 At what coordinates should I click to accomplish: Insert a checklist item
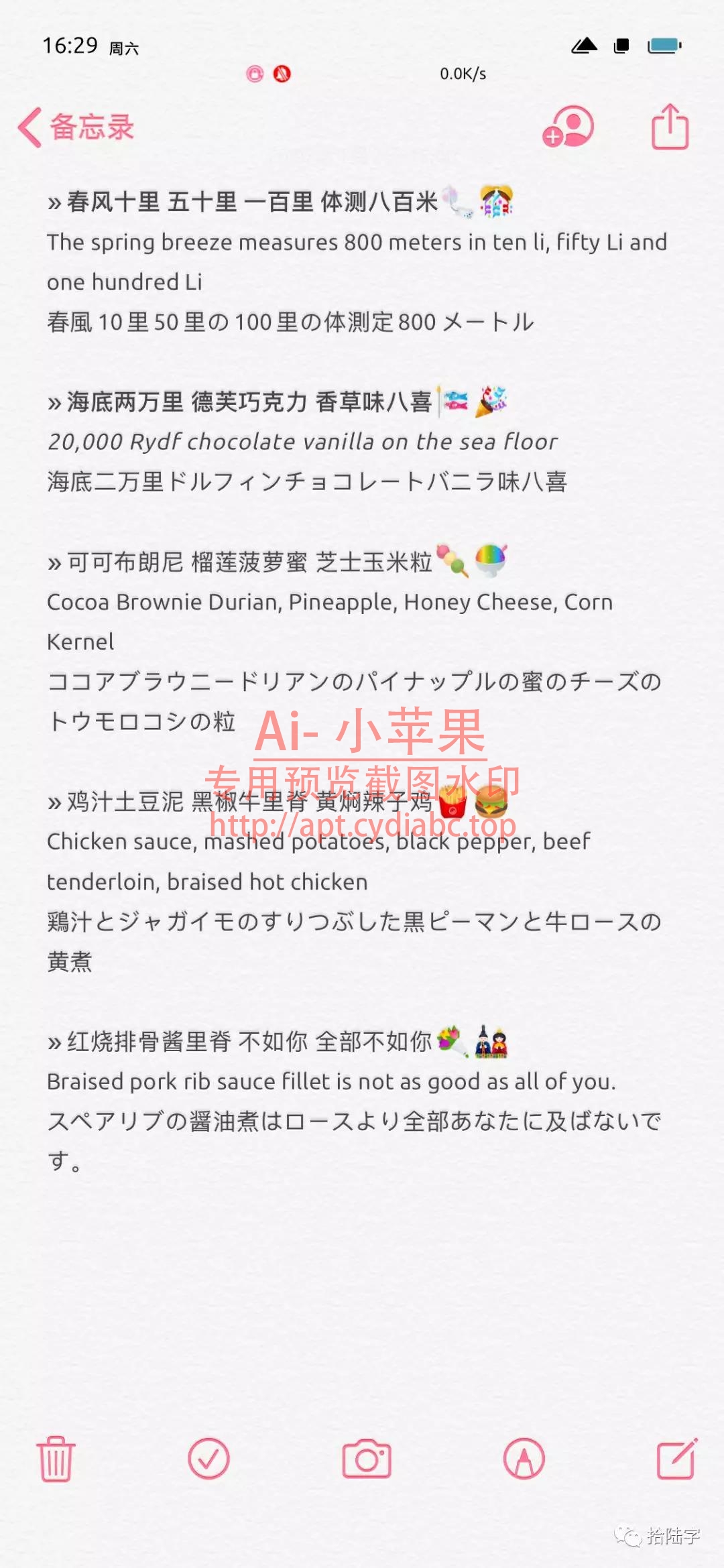click(208, 1459)
